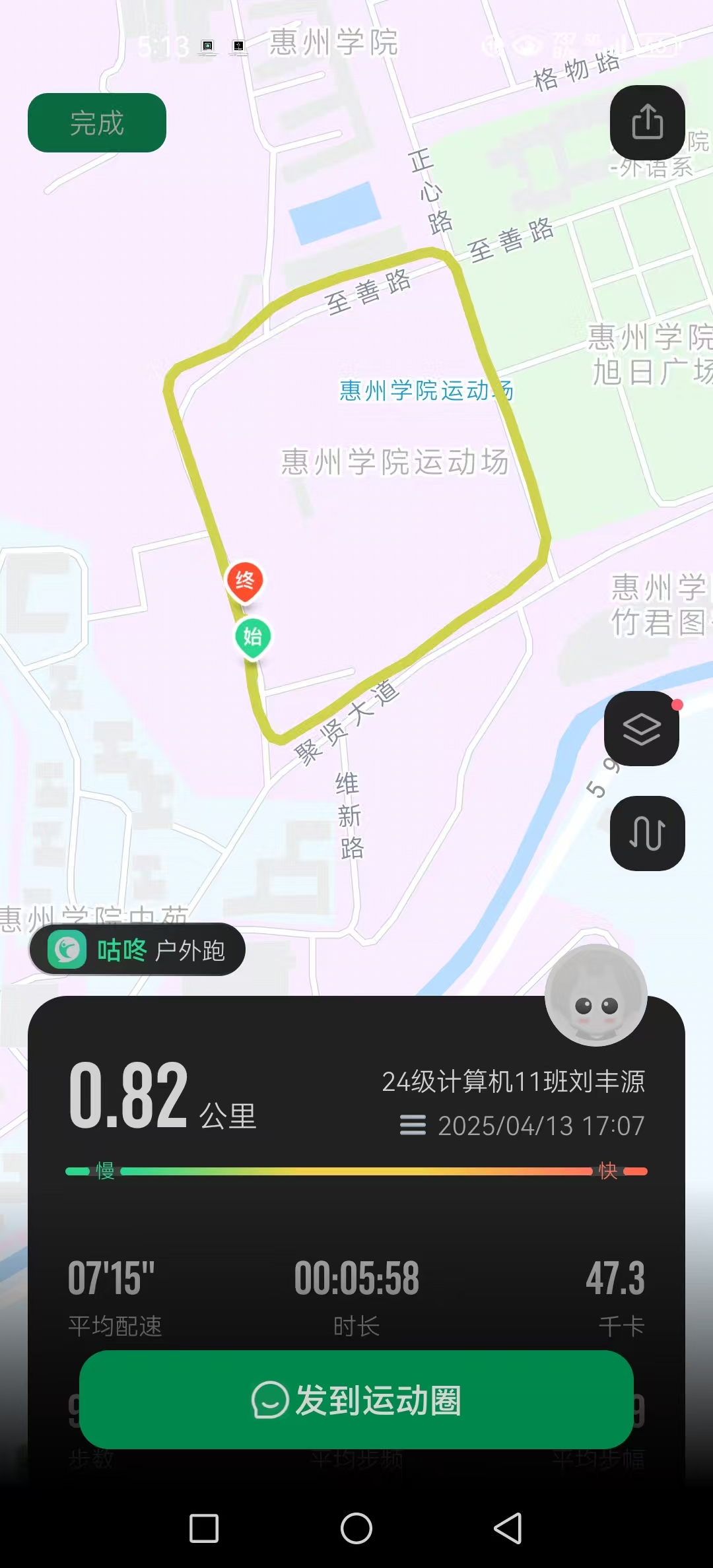Open the map layers button
The width and height of the screenshot is (713, 1568).
coord(642,729)
